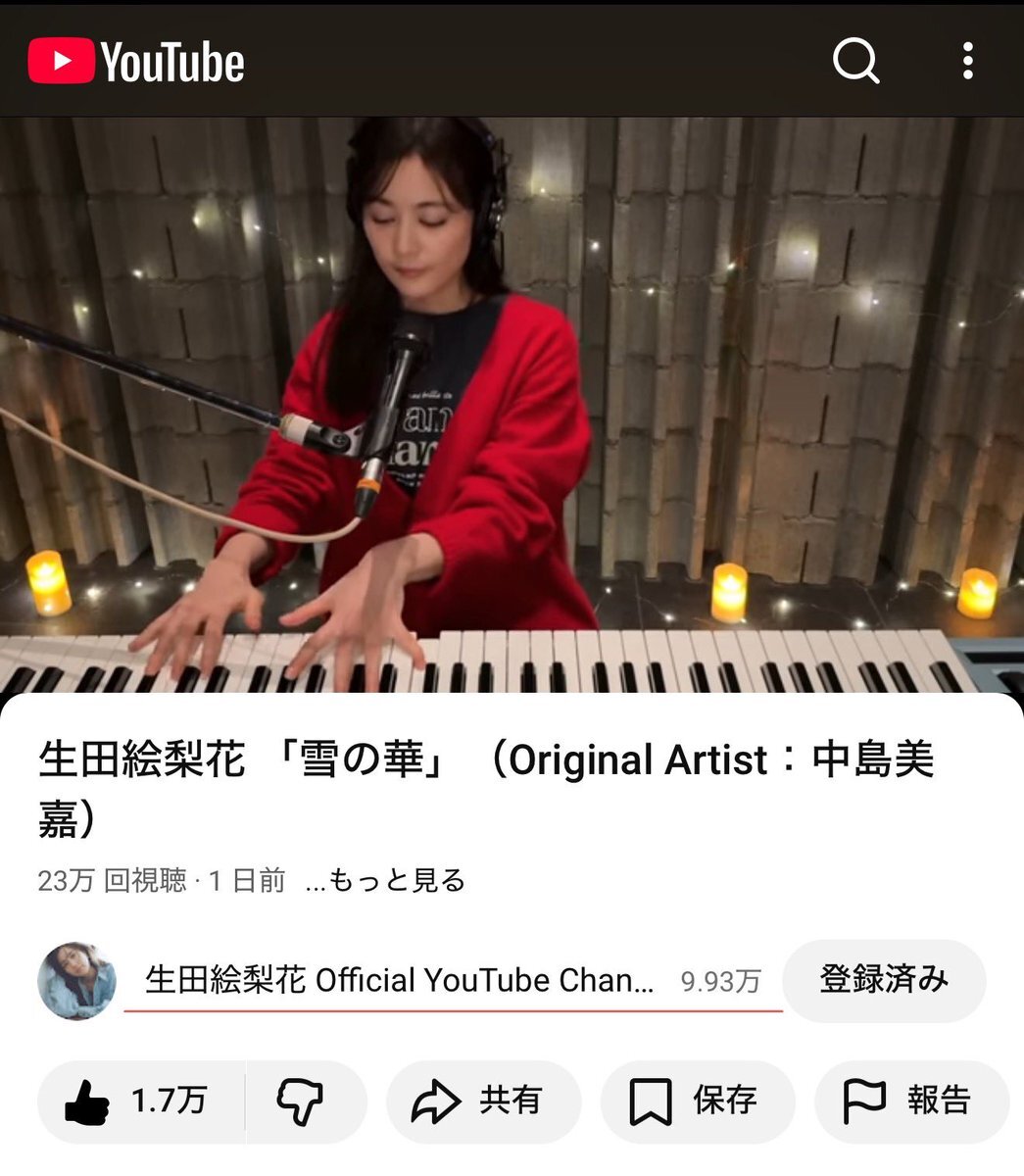1024x1176 pixels.
Task: Open the channel avatar of 生田絵梨花
Action: click(76, 981)
